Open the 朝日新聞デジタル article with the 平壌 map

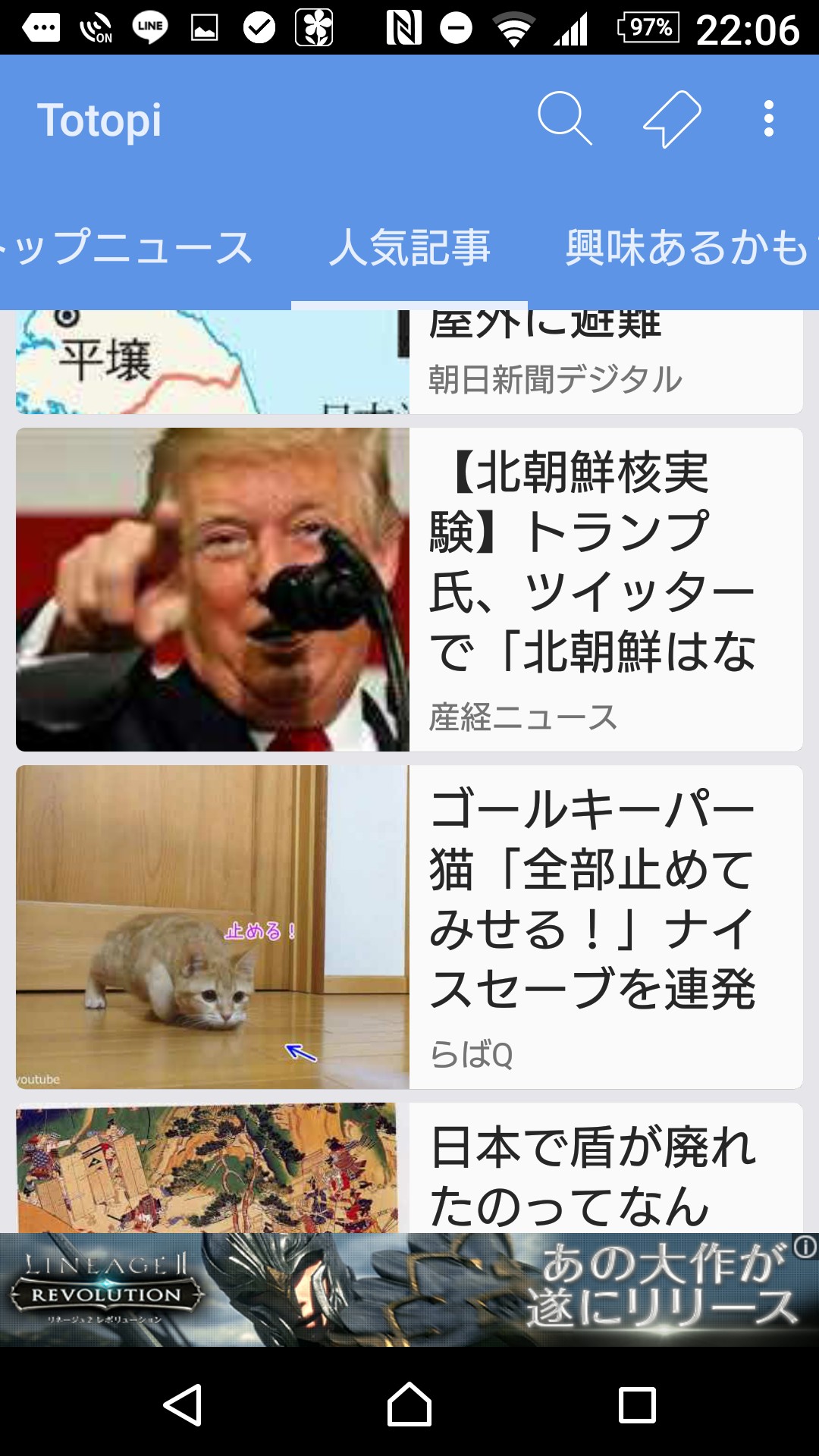coord(409,362)
